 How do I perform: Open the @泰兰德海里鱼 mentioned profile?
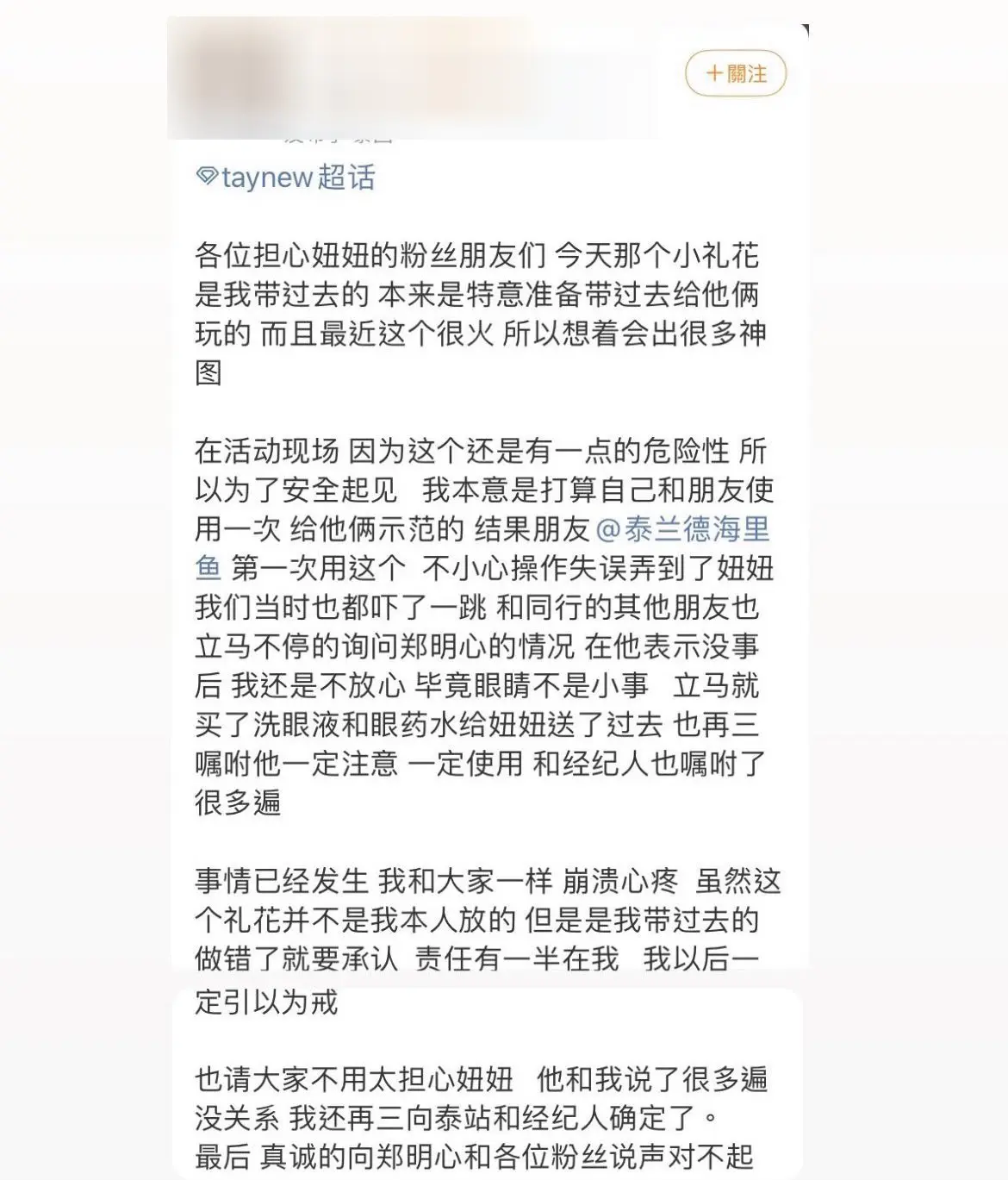pos(682,529)
